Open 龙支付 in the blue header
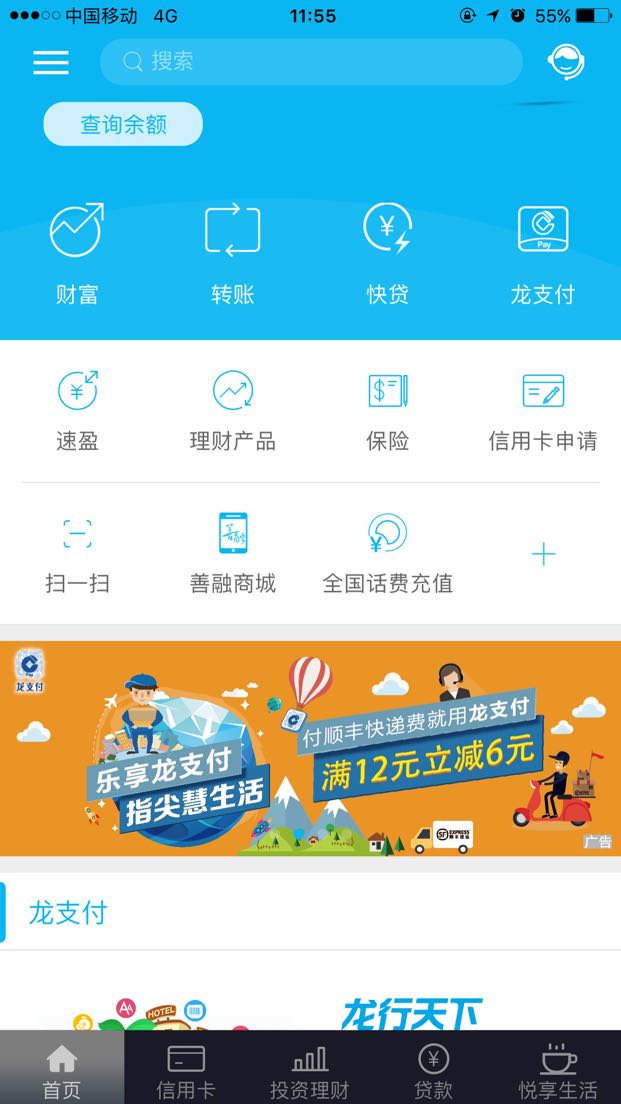The width and height of the screenshot is (621, 1104). click(x=543, y=254)
